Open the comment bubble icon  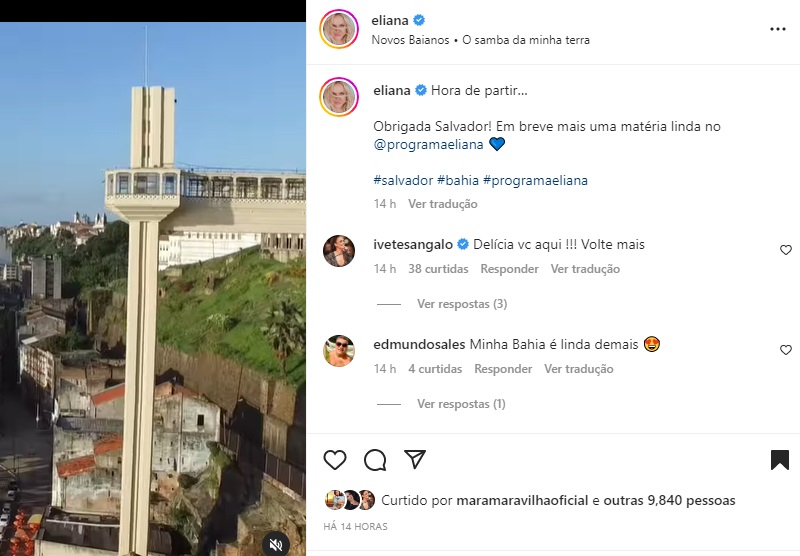point(375,459)
